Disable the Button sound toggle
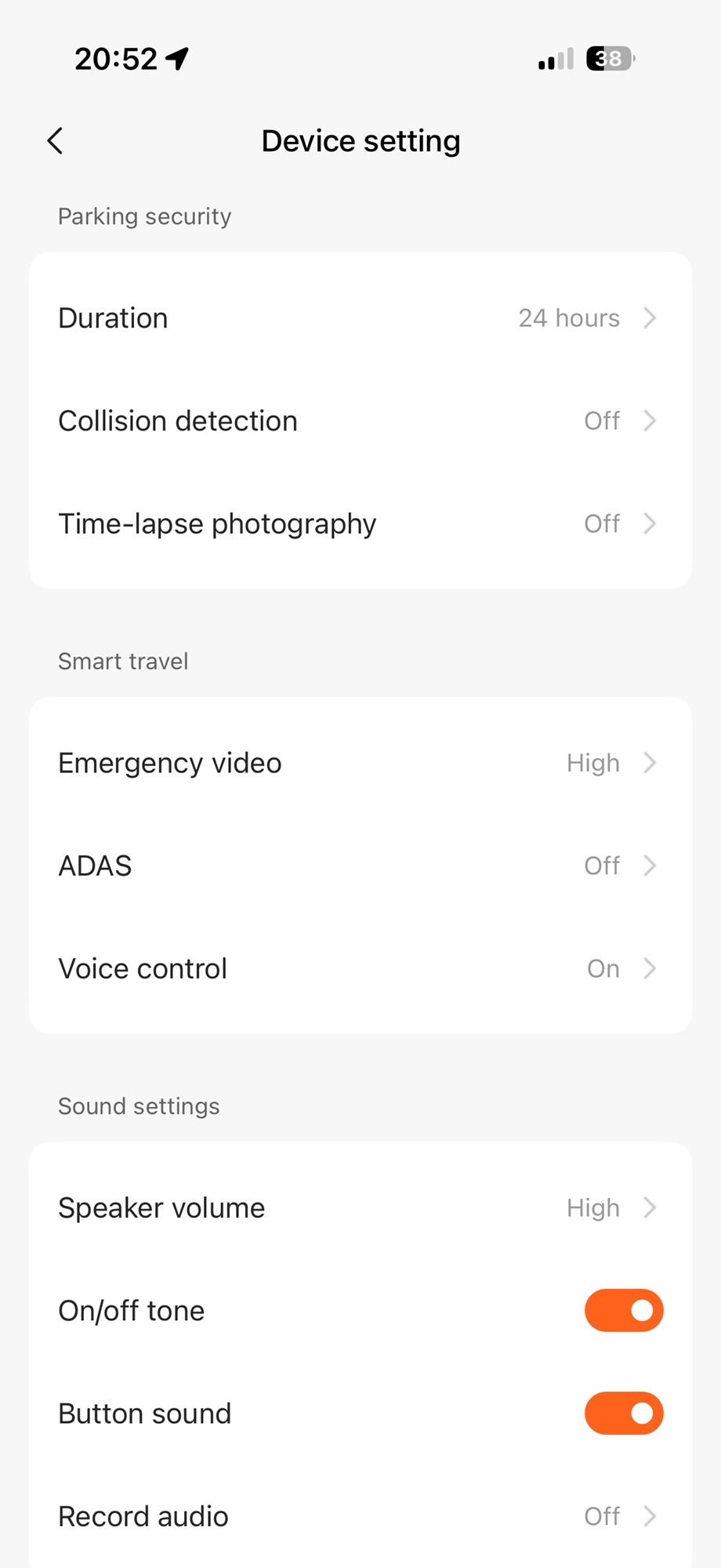Screen dimensions: 721x1568 623,1413
